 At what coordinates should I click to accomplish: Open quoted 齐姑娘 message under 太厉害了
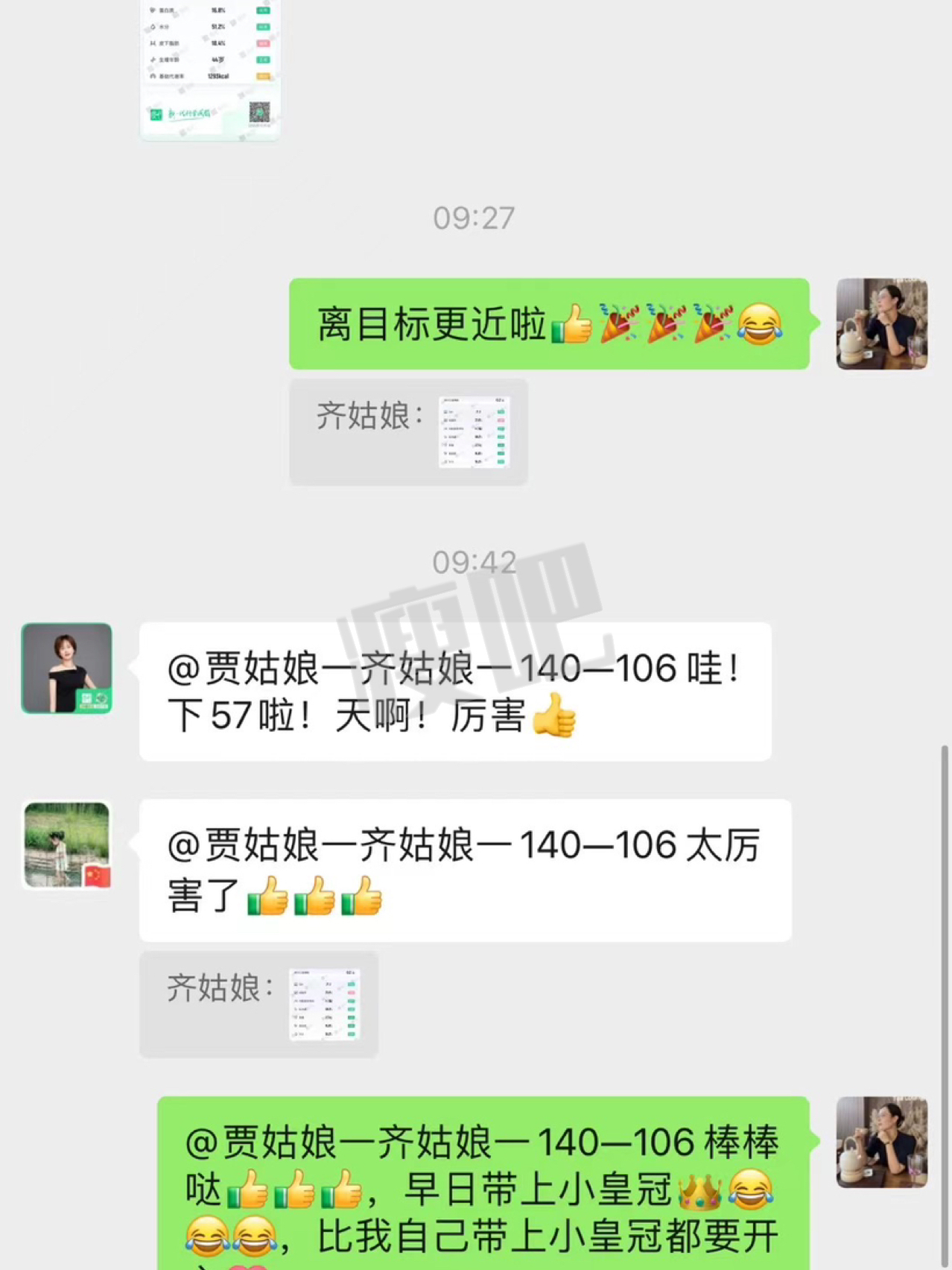click(258, 1004)
